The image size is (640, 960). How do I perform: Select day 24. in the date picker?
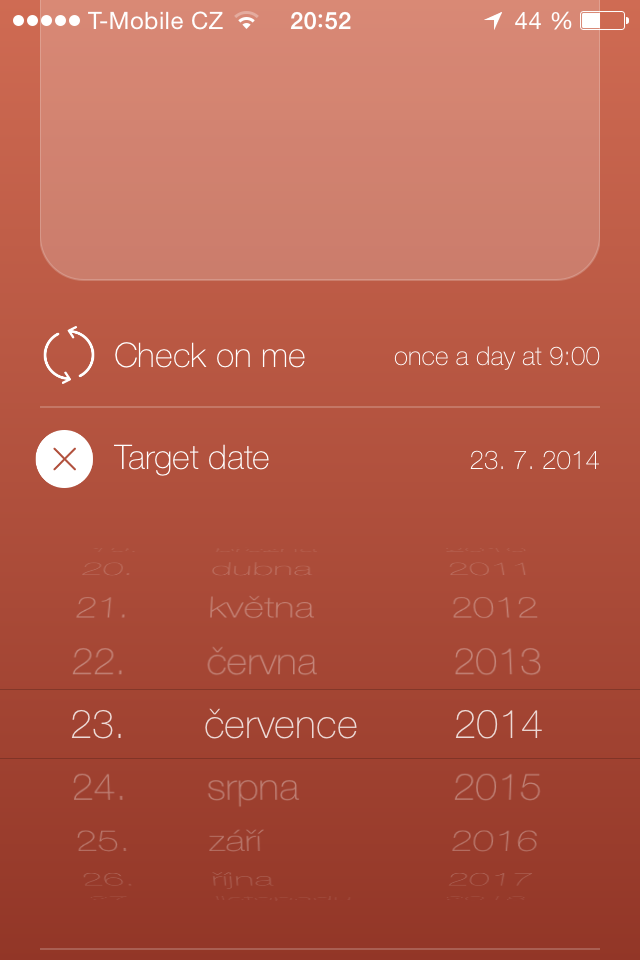tap(98, 788)
